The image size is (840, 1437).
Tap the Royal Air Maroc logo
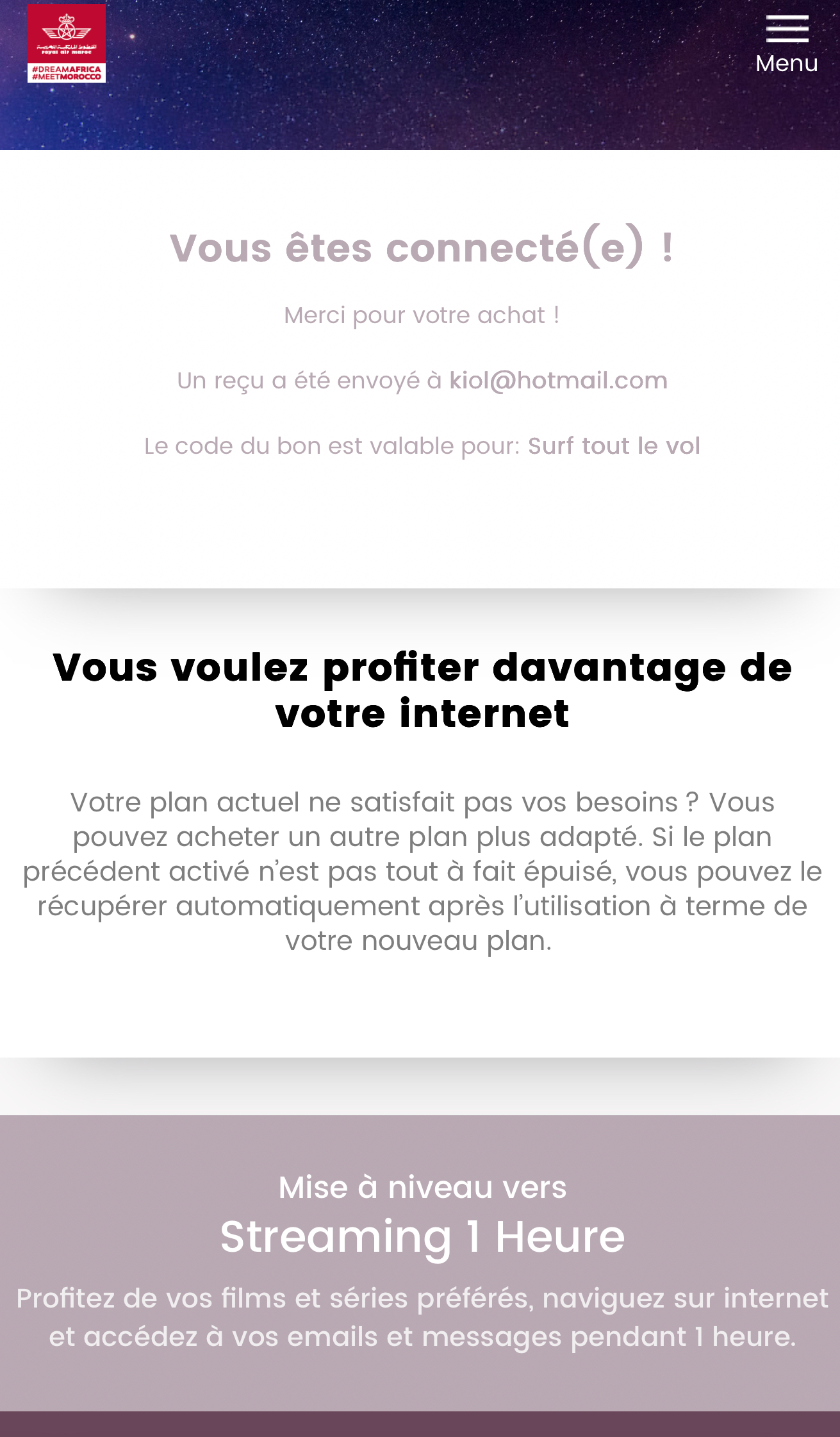point(67,43)
